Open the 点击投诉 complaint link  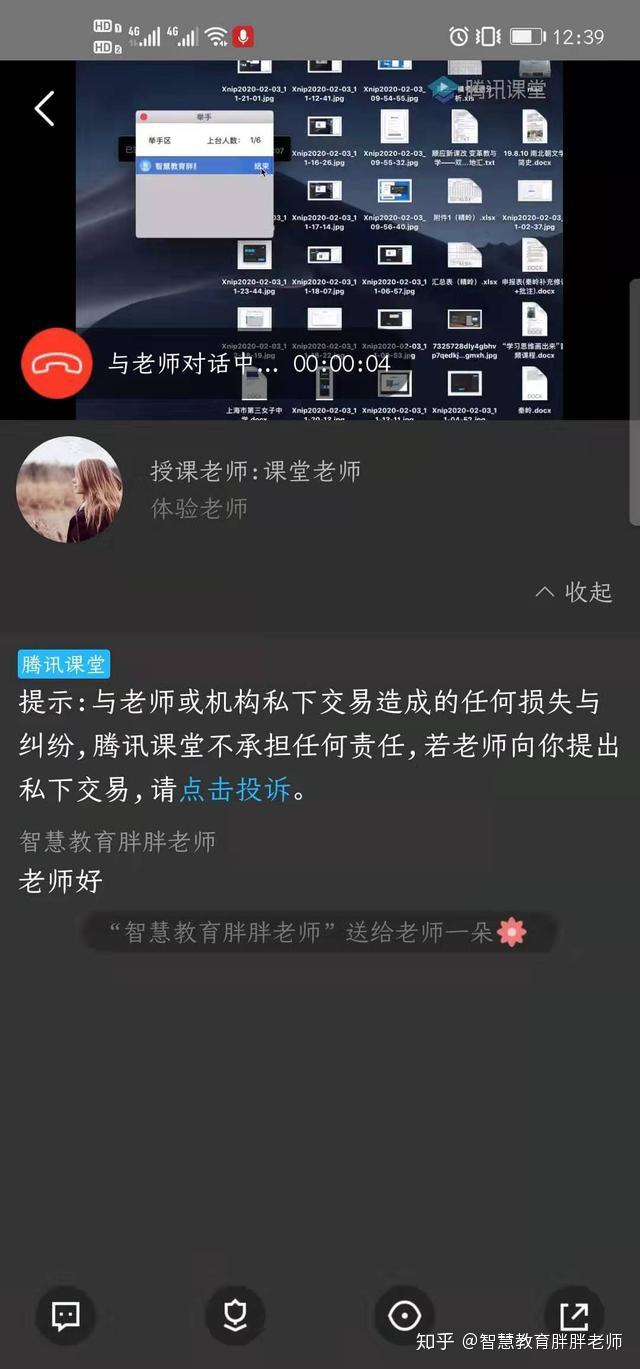coord(235,789)
